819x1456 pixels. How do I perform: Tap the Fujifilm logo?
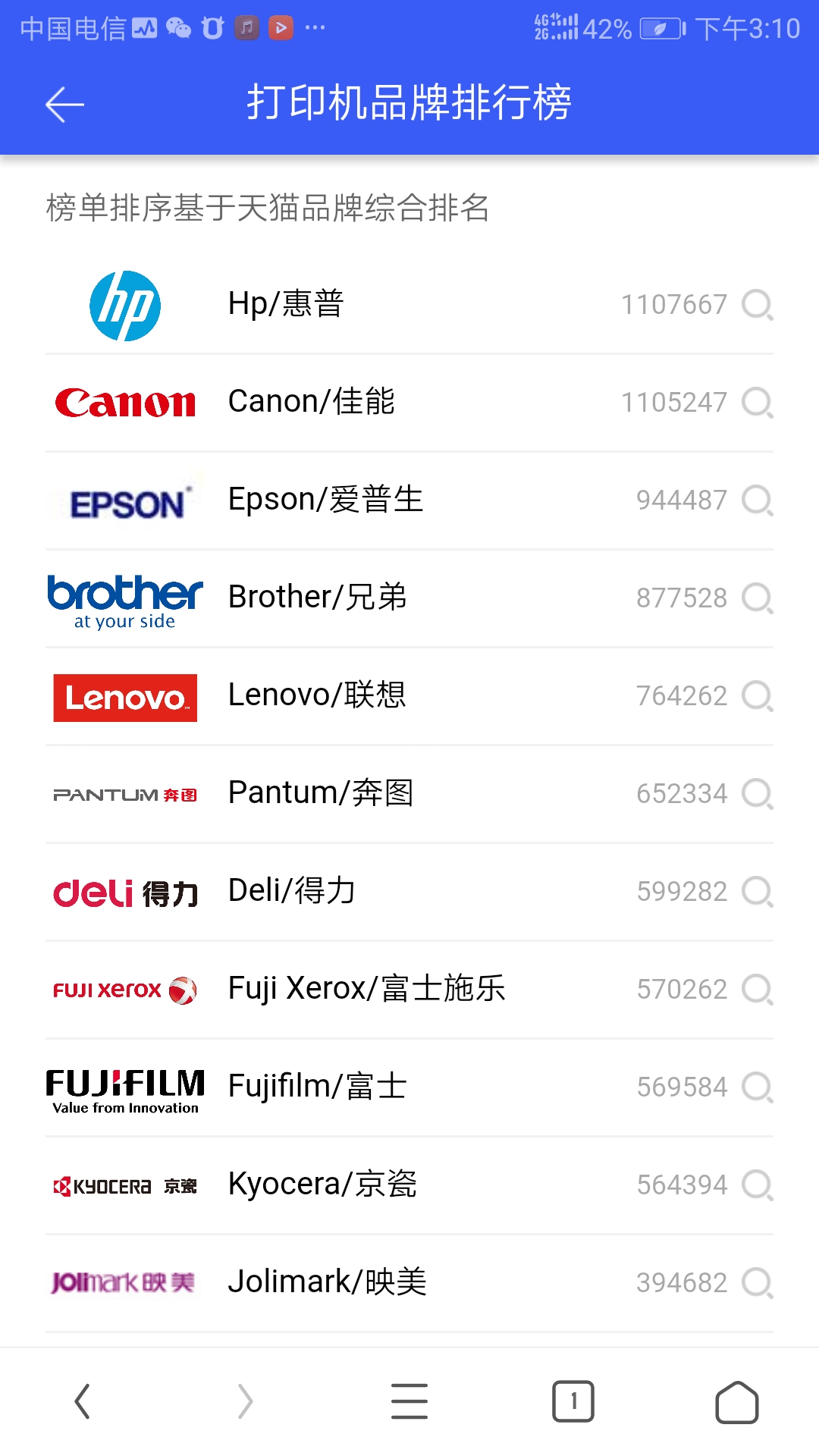coord(124,1087)
